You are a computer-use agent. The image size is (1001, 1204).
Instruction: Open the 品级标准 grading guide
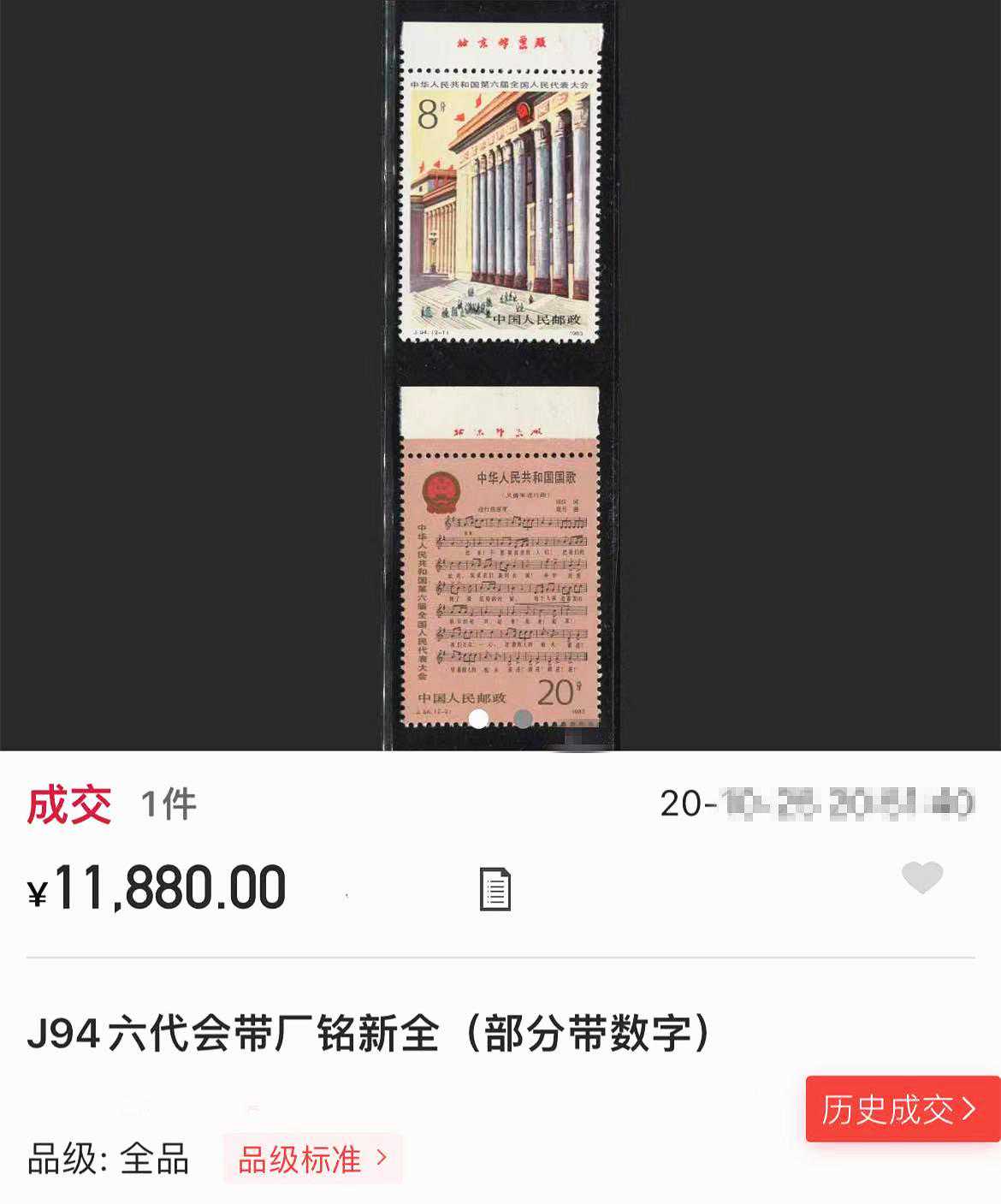(x=312, y=1160)
